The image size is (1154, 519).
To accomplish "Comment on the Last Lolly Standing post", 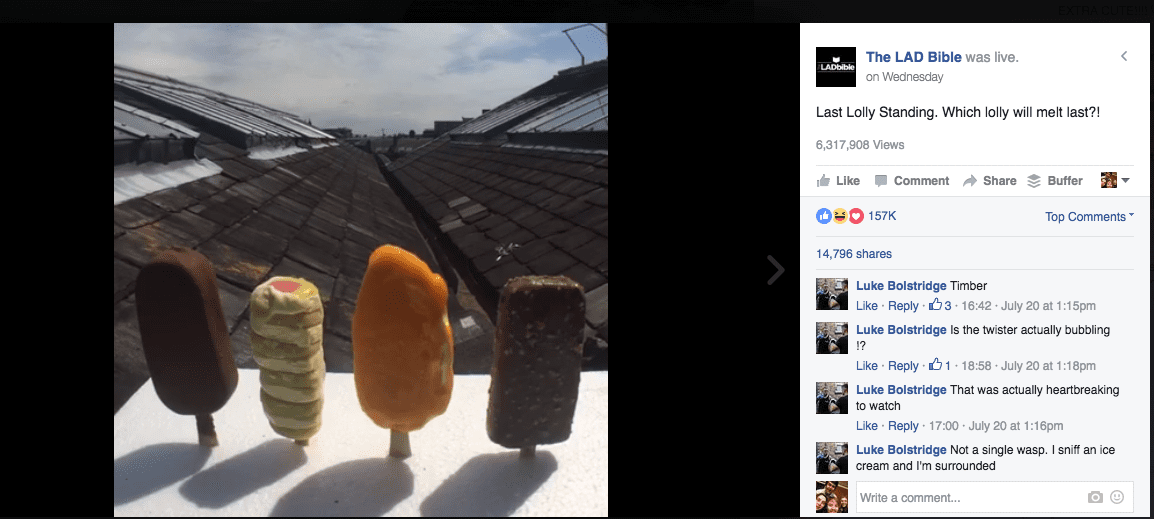I will coord(912,181).
